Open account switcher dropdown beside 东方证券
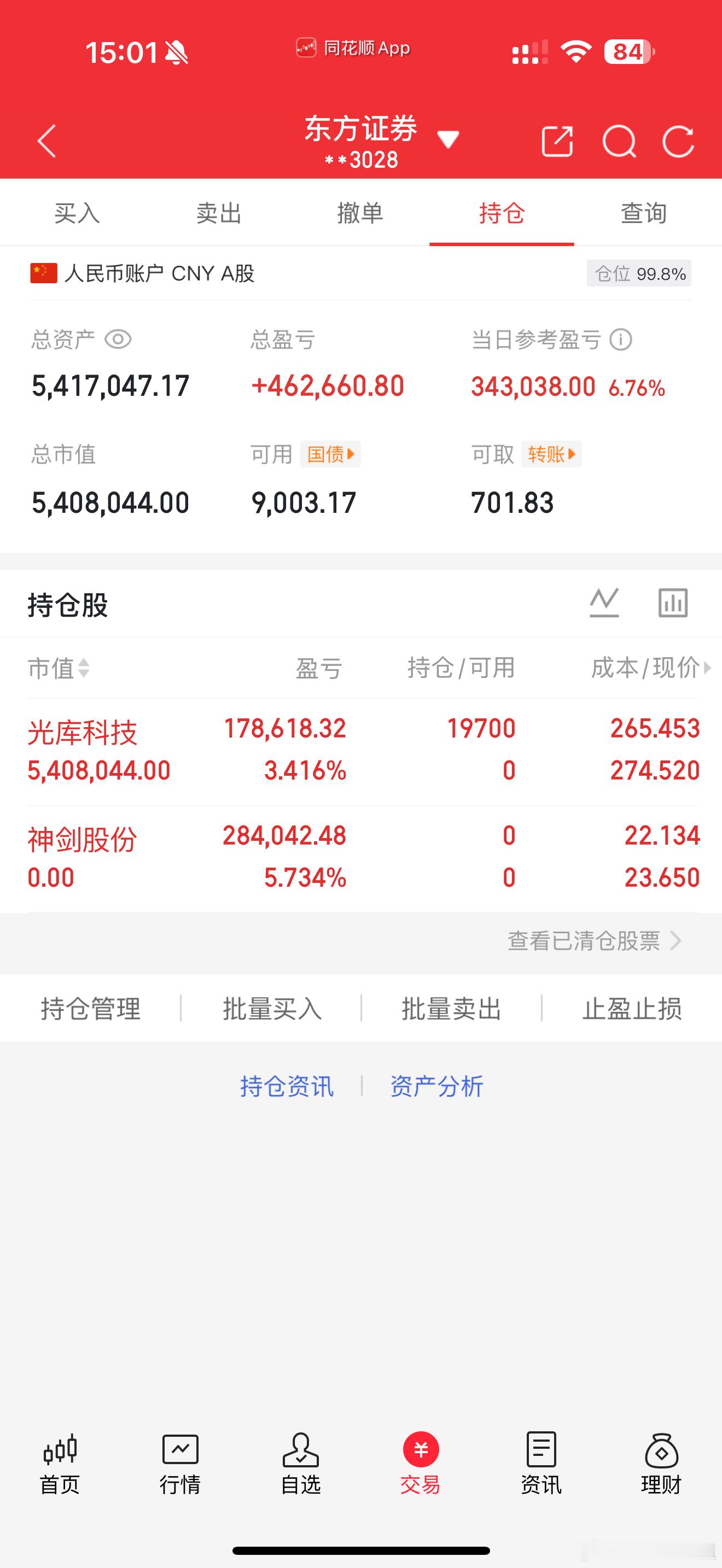 [447, 139]
